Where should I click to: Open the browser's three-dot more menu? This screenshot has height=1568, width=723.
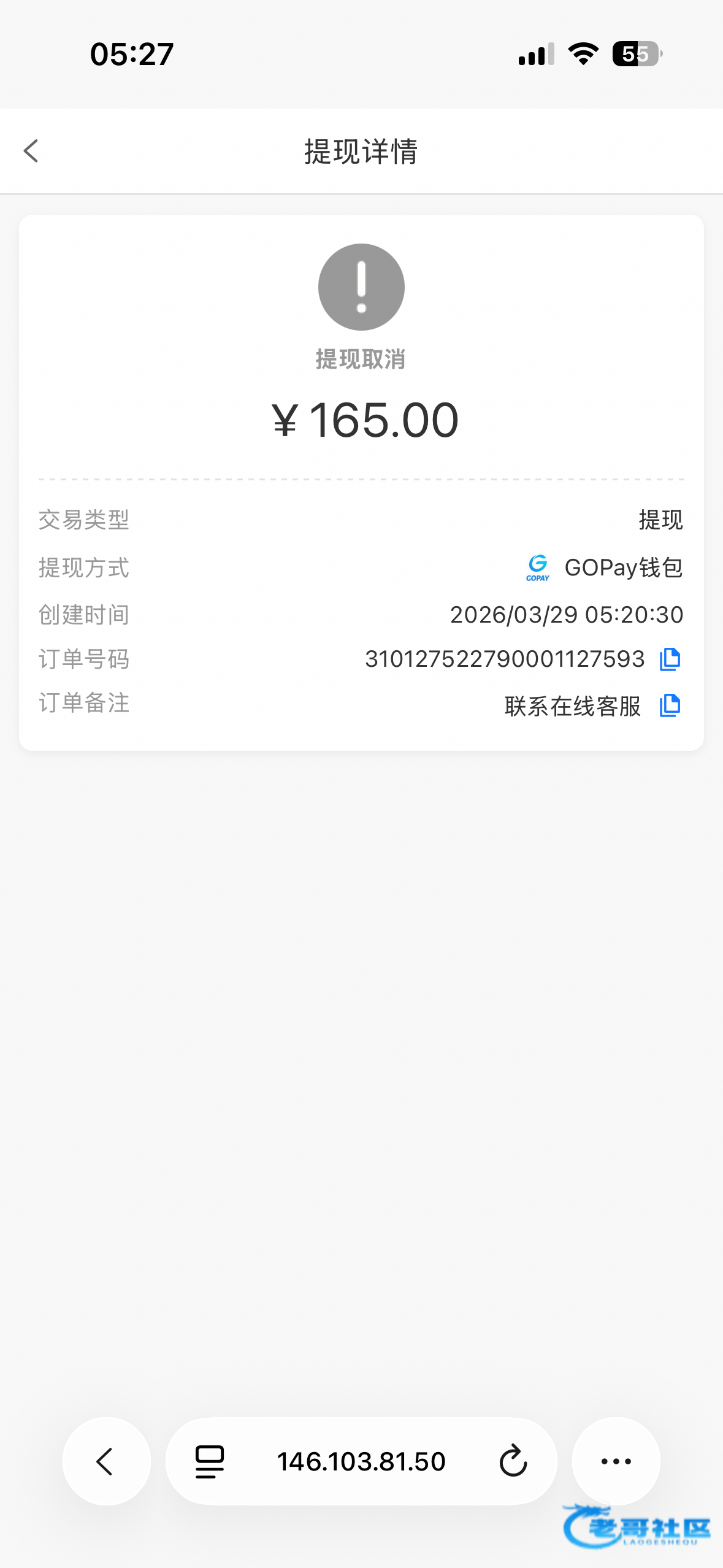pyautogui.click(x=616, y=1461)
